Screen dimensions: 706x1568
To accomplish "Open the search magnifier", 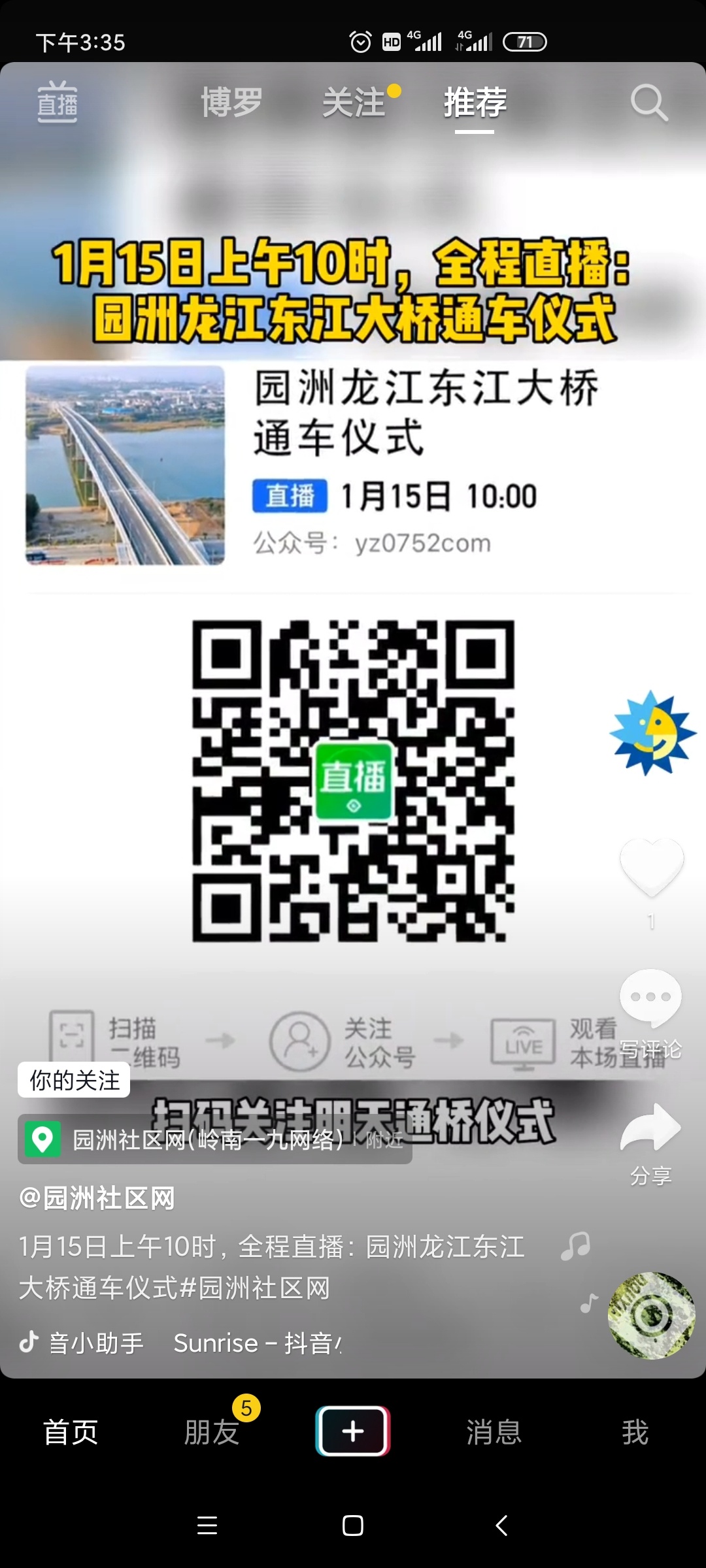I will coord(648,103).
